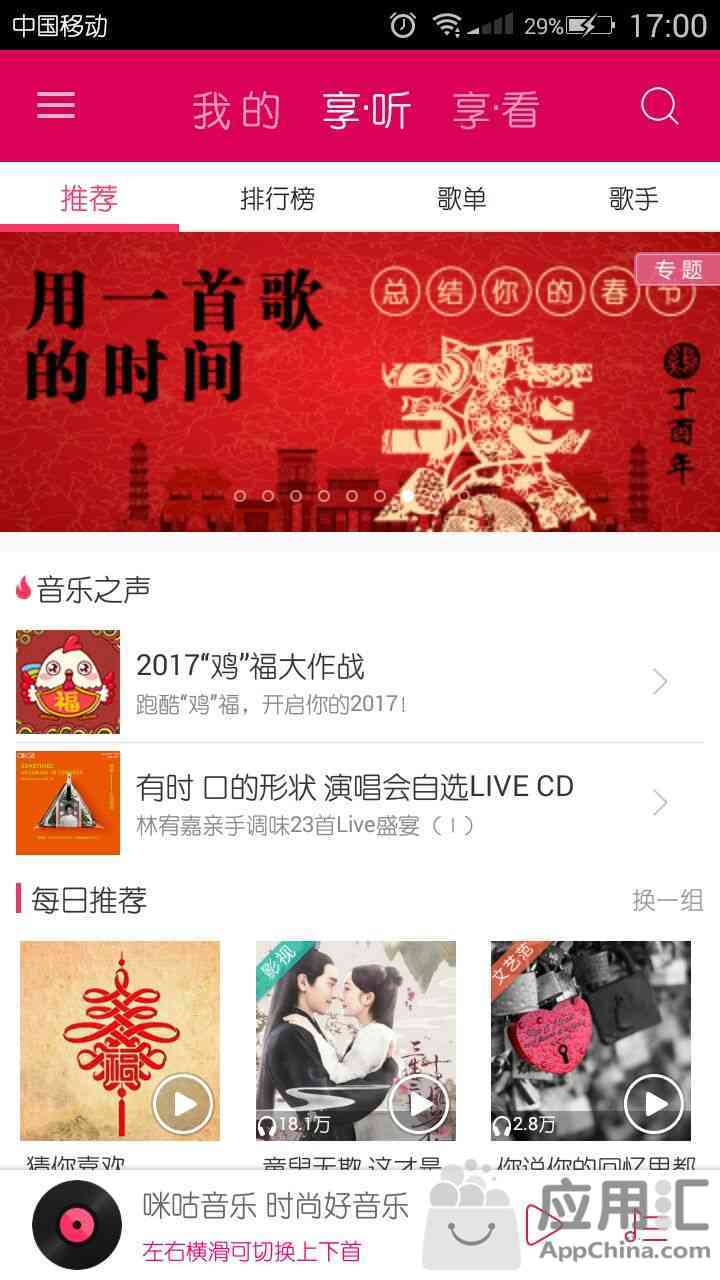
Task: Open the hamburger drawer menu
Action: [56, 106]
